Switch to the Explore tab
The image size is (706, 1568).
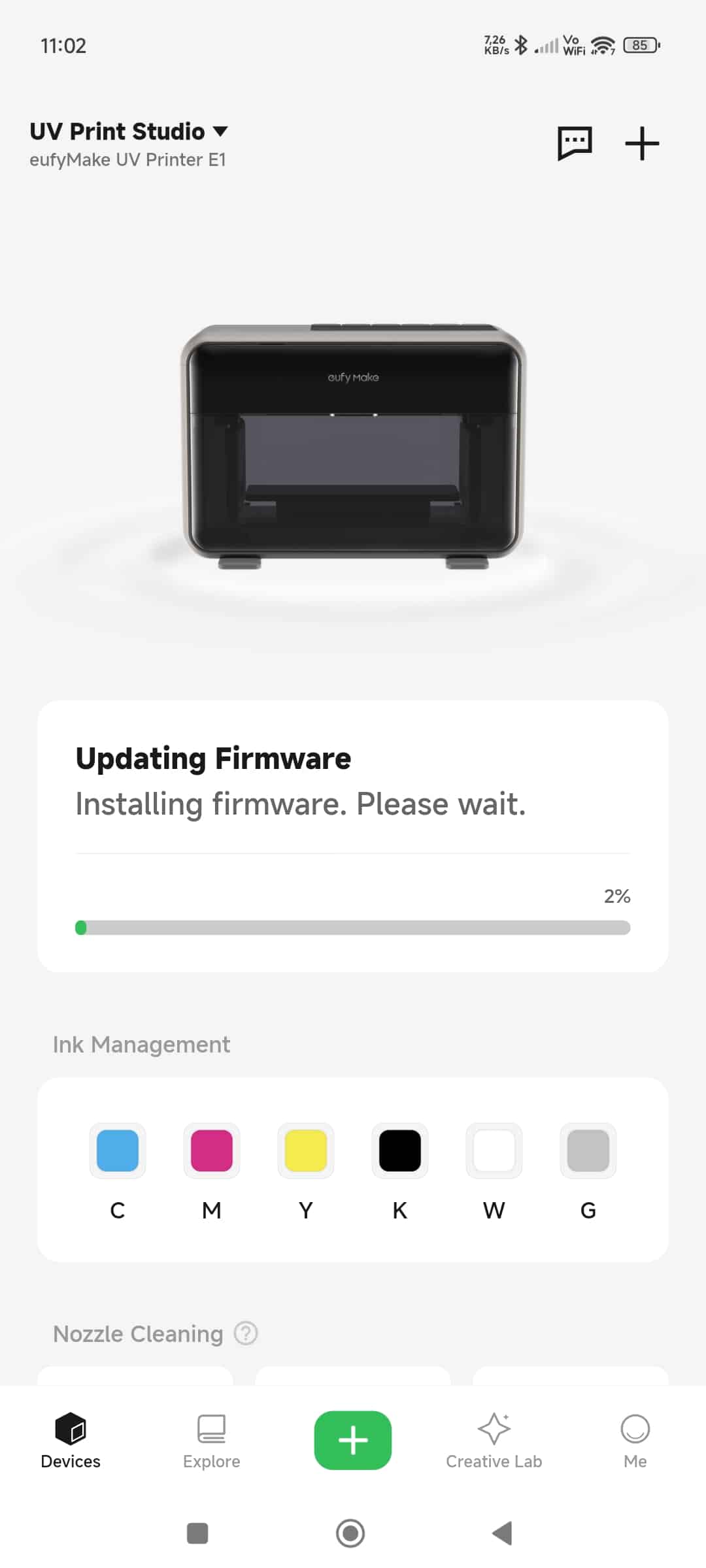pyautogui.click(x=212, y=1441)
